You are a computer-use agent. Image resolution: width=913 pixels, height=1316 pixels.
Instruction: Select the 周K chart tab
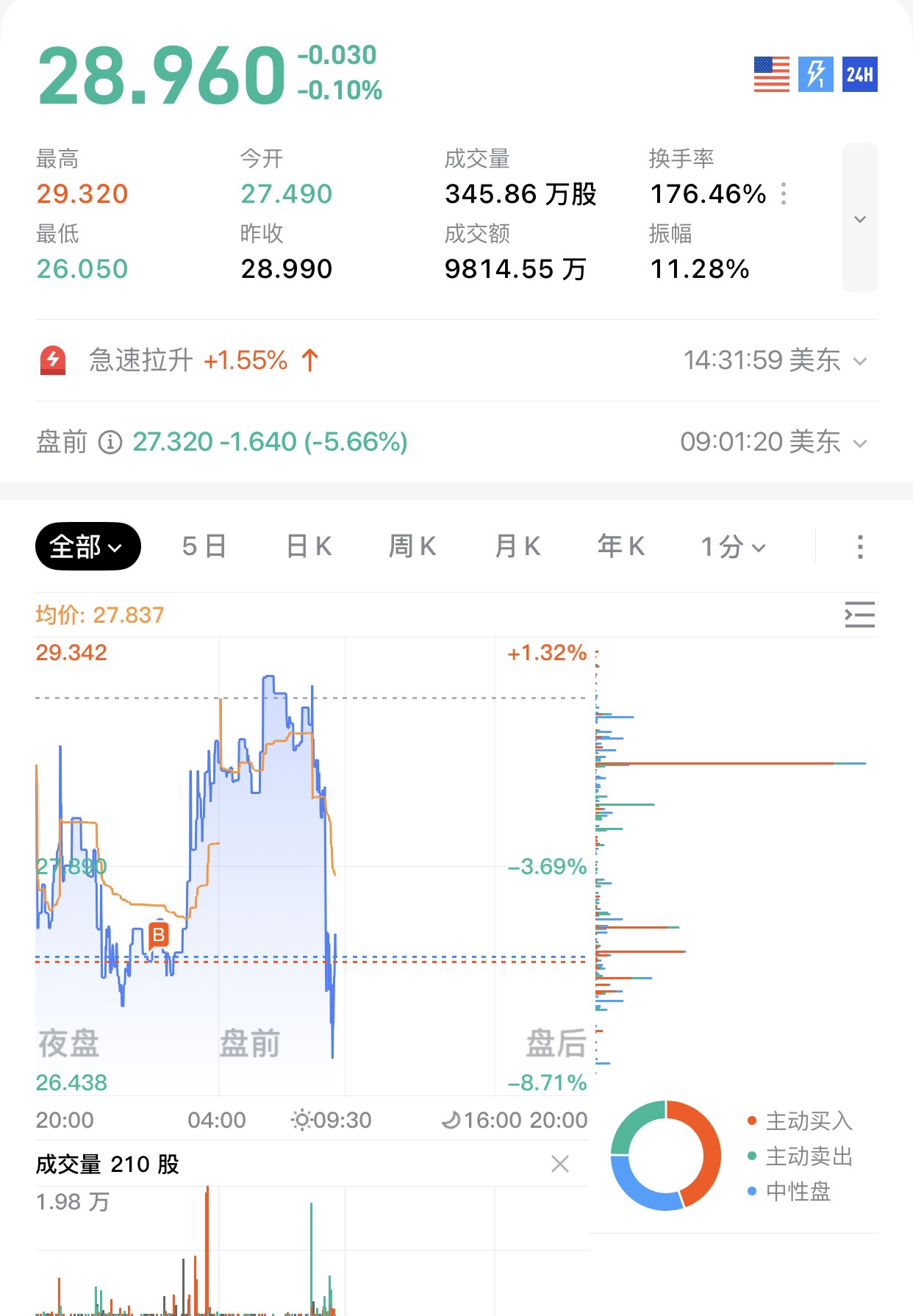412,546
